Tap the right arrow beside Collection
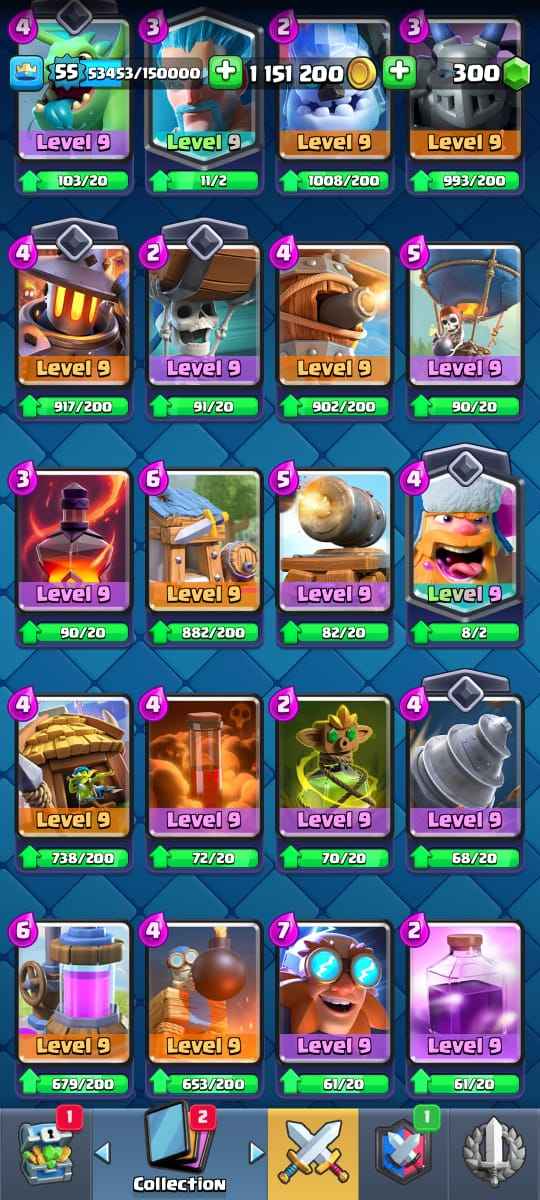 coord(256,1154)
